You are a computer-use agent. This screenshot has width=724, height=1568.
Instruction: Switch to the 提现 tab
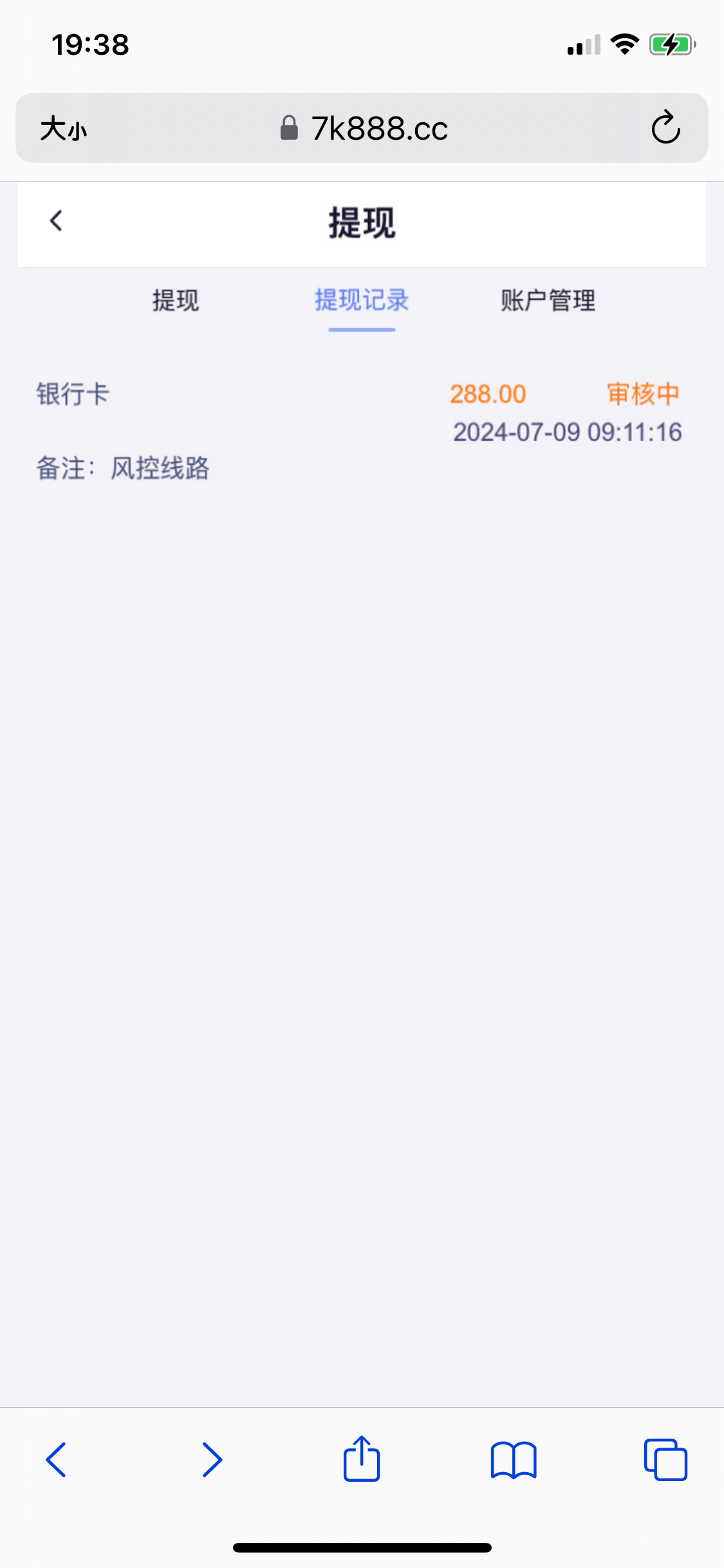click(x=176, y=301)
